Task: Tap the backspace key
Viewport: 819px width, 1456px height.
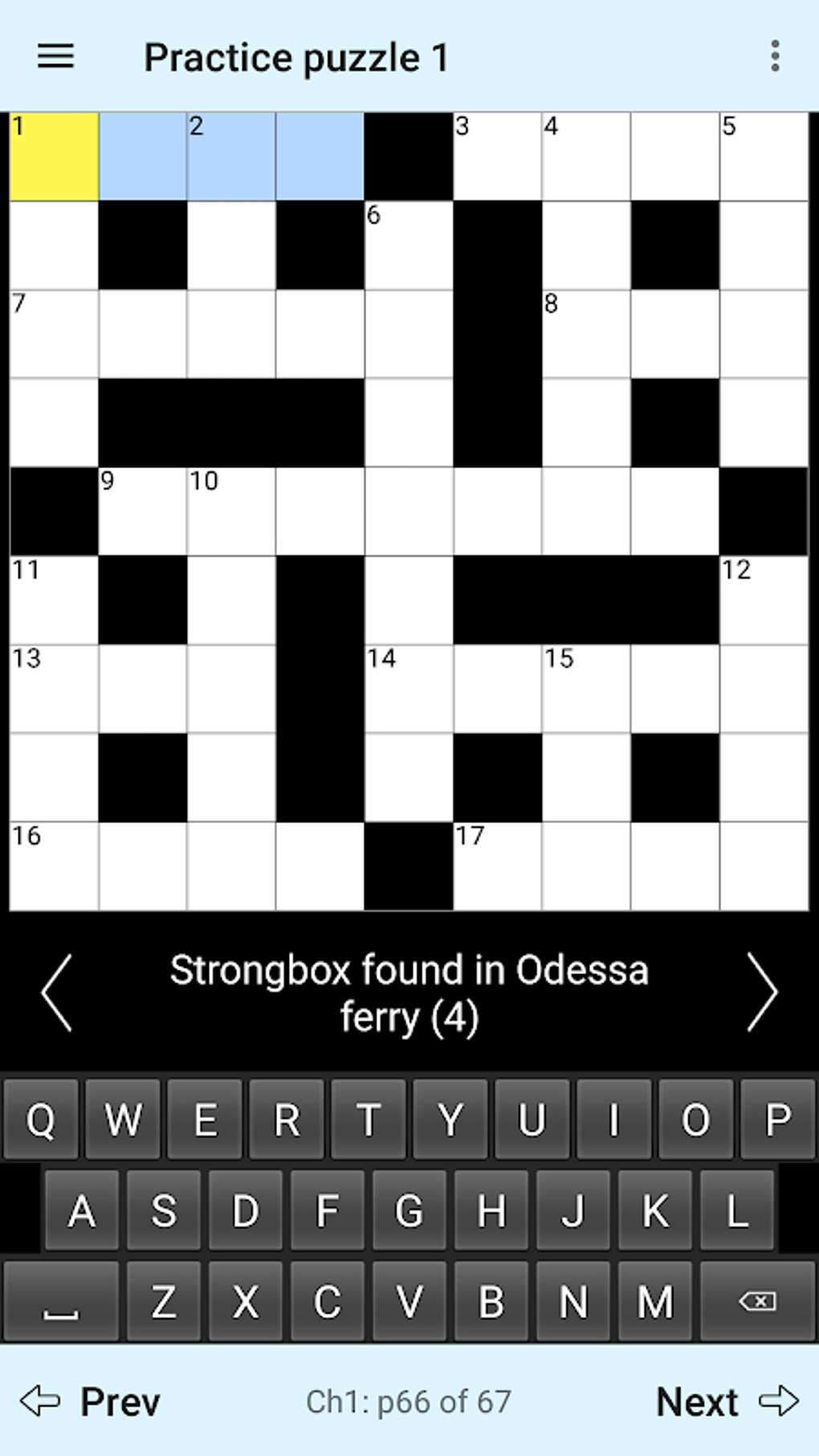Action: [x=756, y=1301]
